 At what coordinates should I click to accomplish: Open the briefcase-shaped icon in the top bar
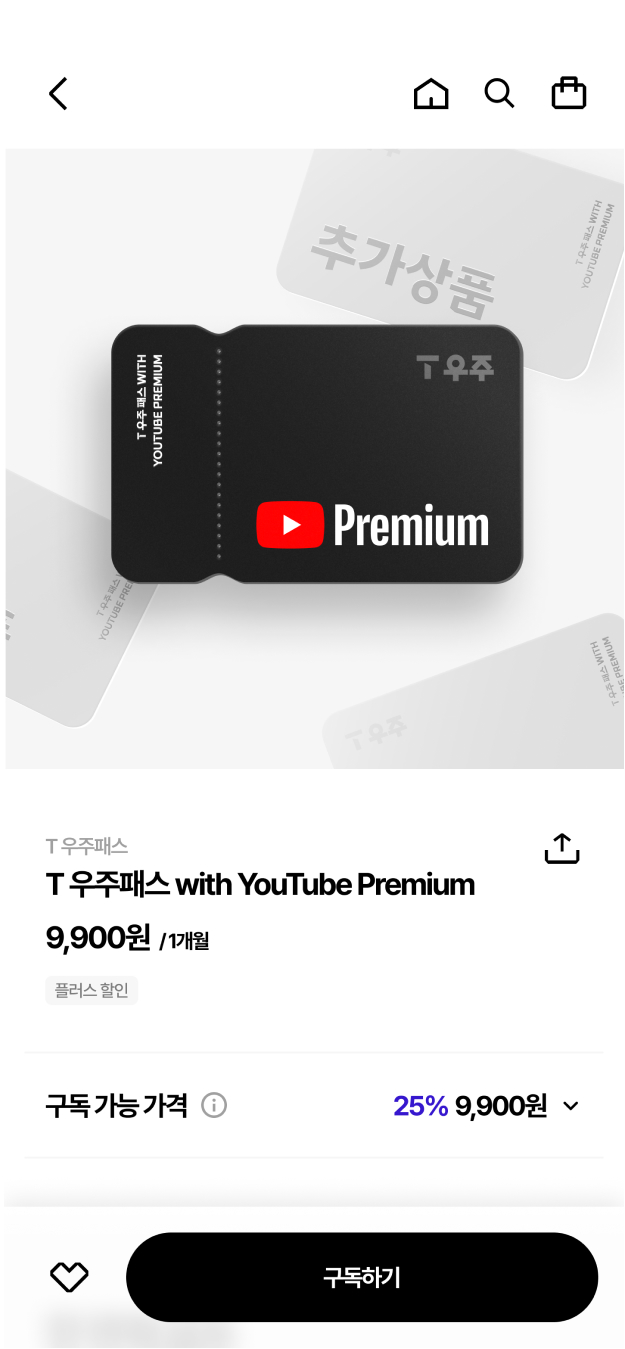point(569,93)
